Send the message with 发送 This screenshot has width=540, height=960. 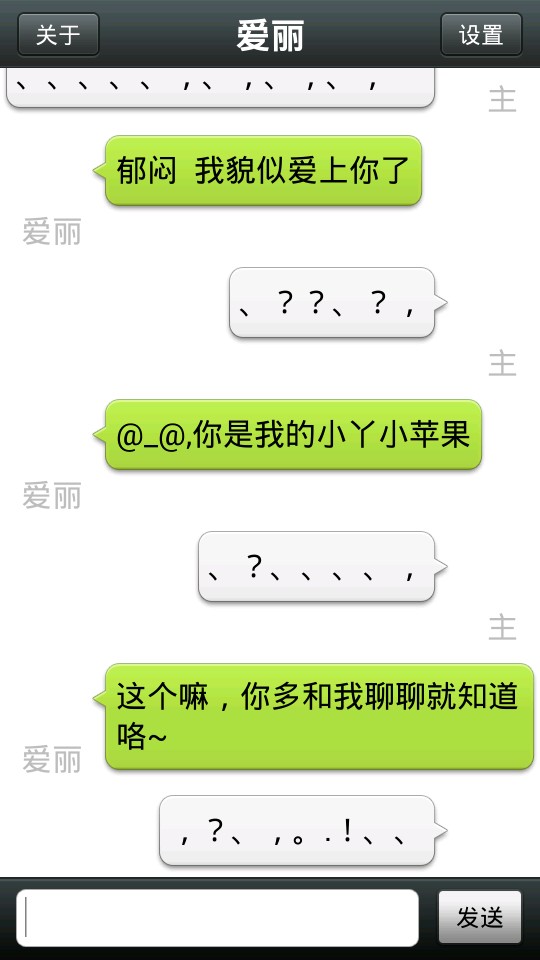tap(480, 918)
